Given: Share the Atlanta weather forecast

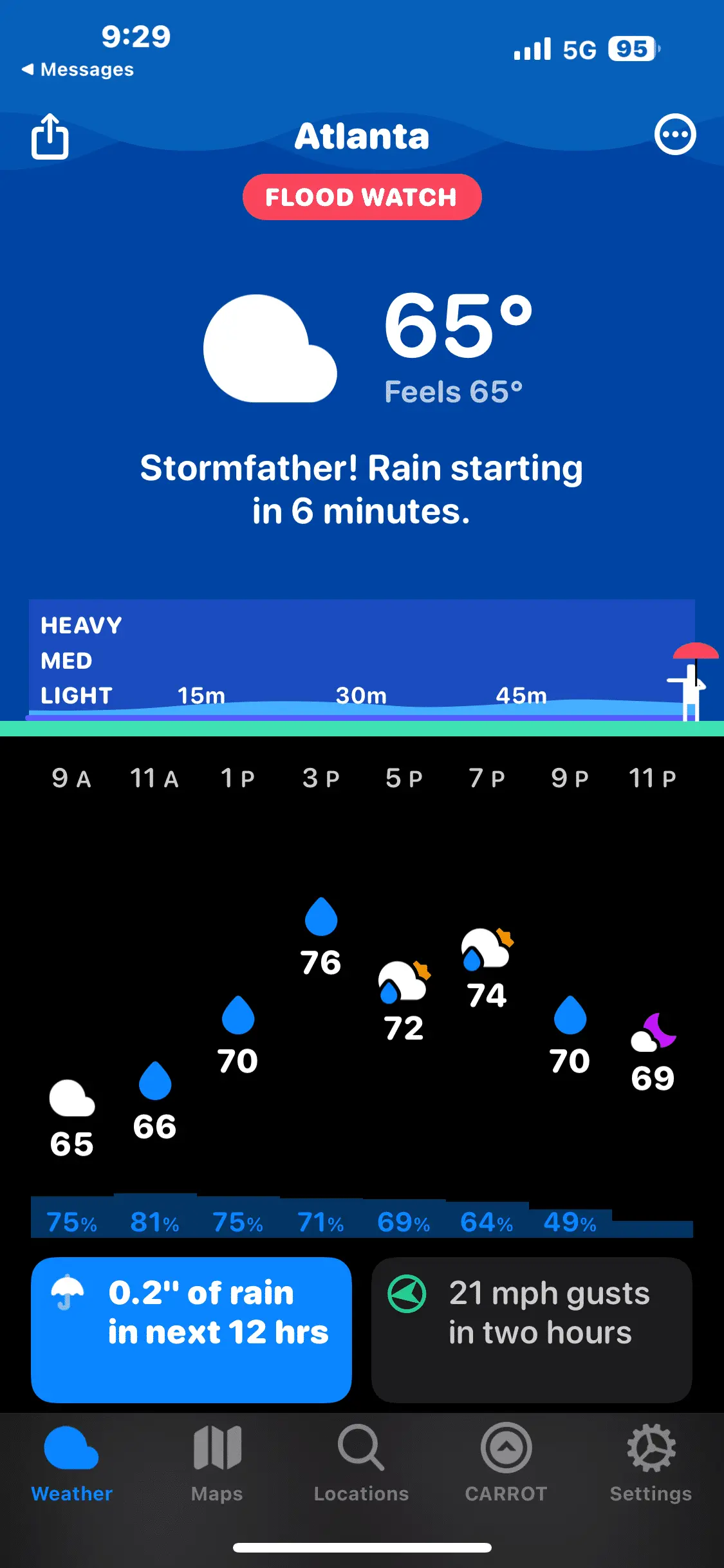Looking at the screenshot, I should [x=50, y=136].
